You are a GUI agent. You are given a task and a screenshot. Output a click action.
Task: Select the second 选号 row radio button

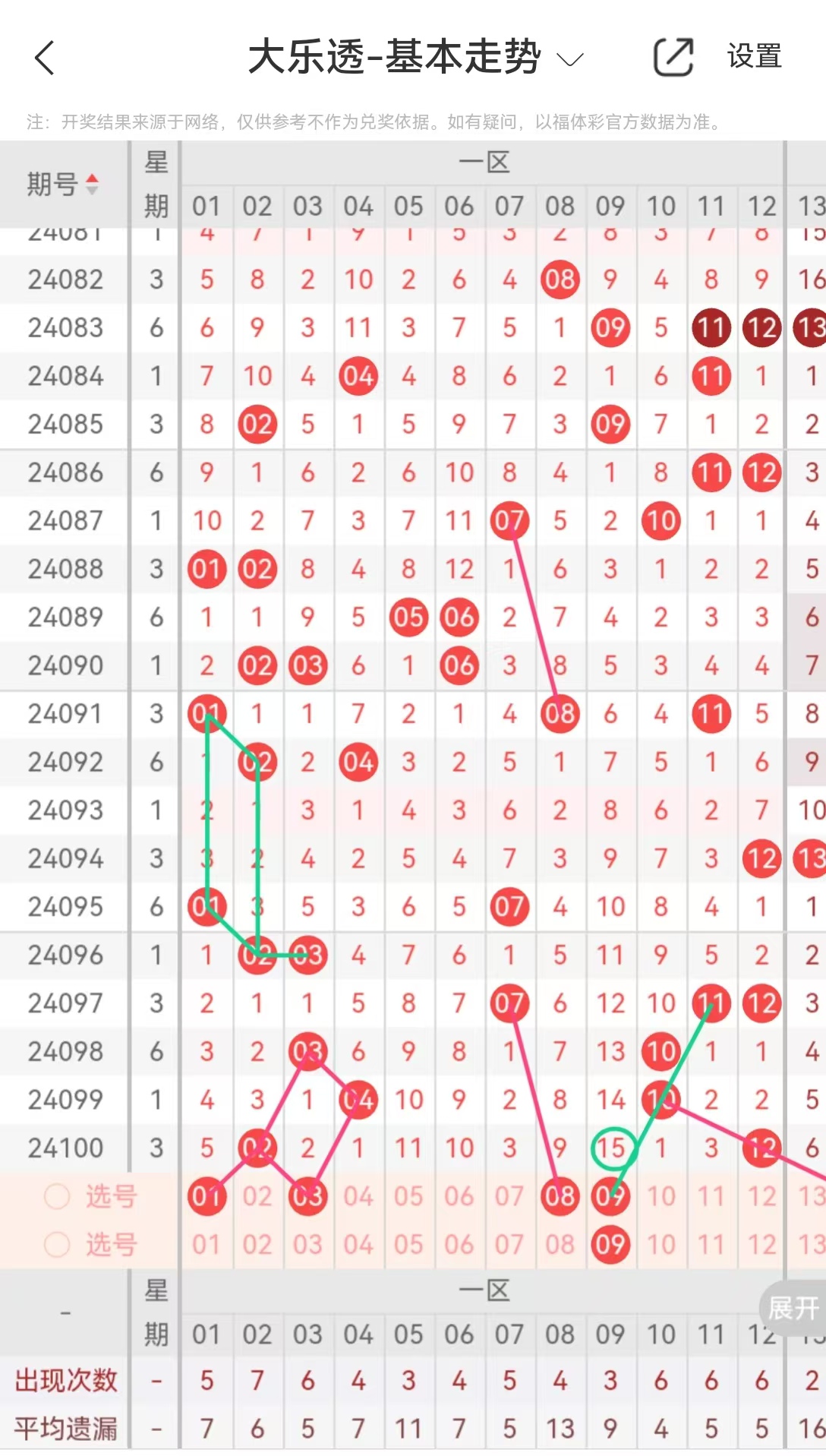coord(58,1244)
